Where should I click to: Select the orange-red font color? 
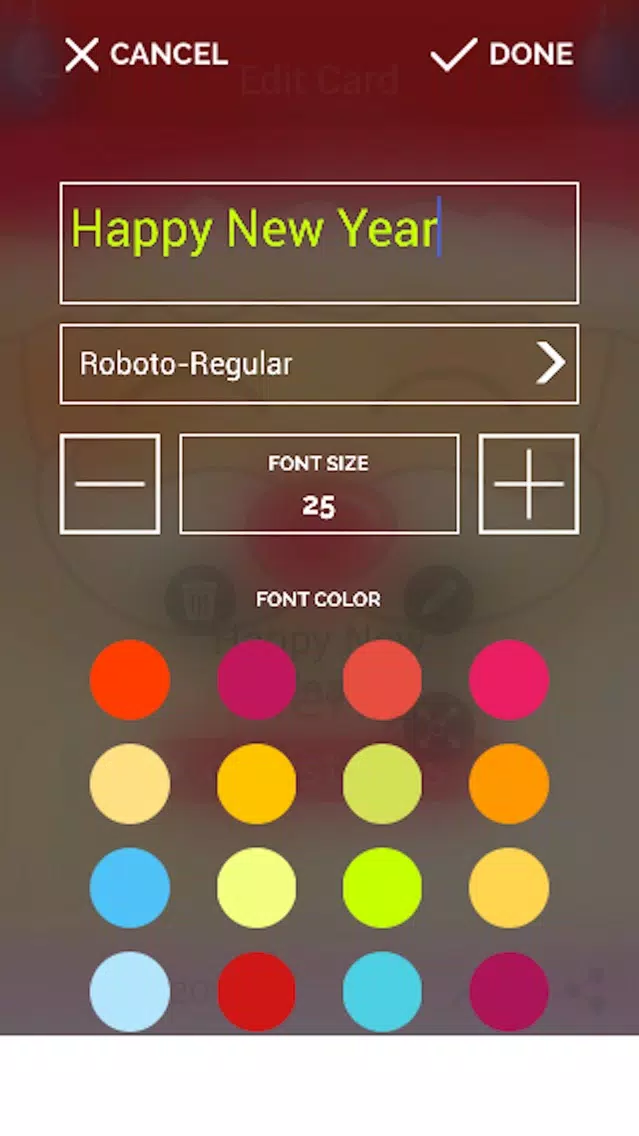click(x=130, y=680)
